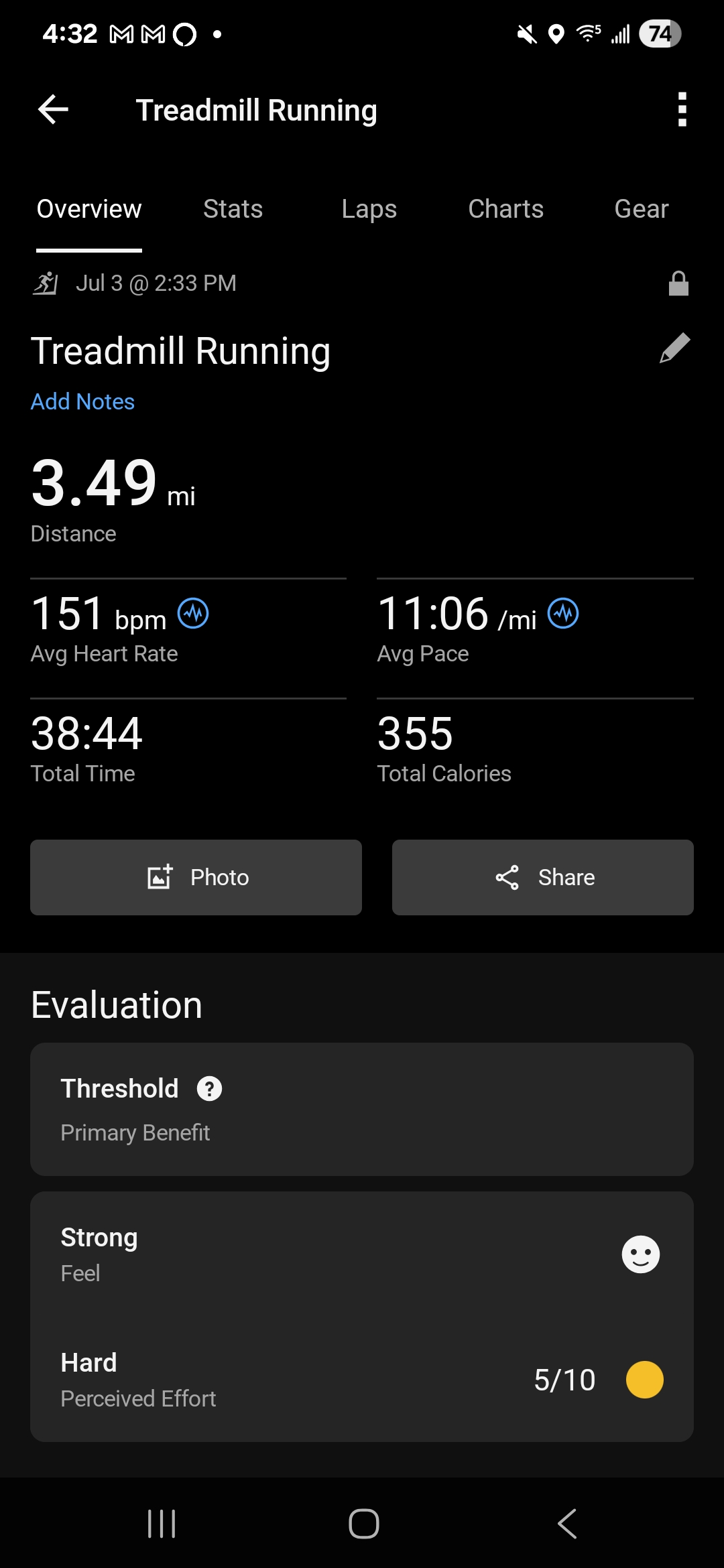Screen dimensions: 724x1568
Task: Select the Gear tab
Action: 642,209
